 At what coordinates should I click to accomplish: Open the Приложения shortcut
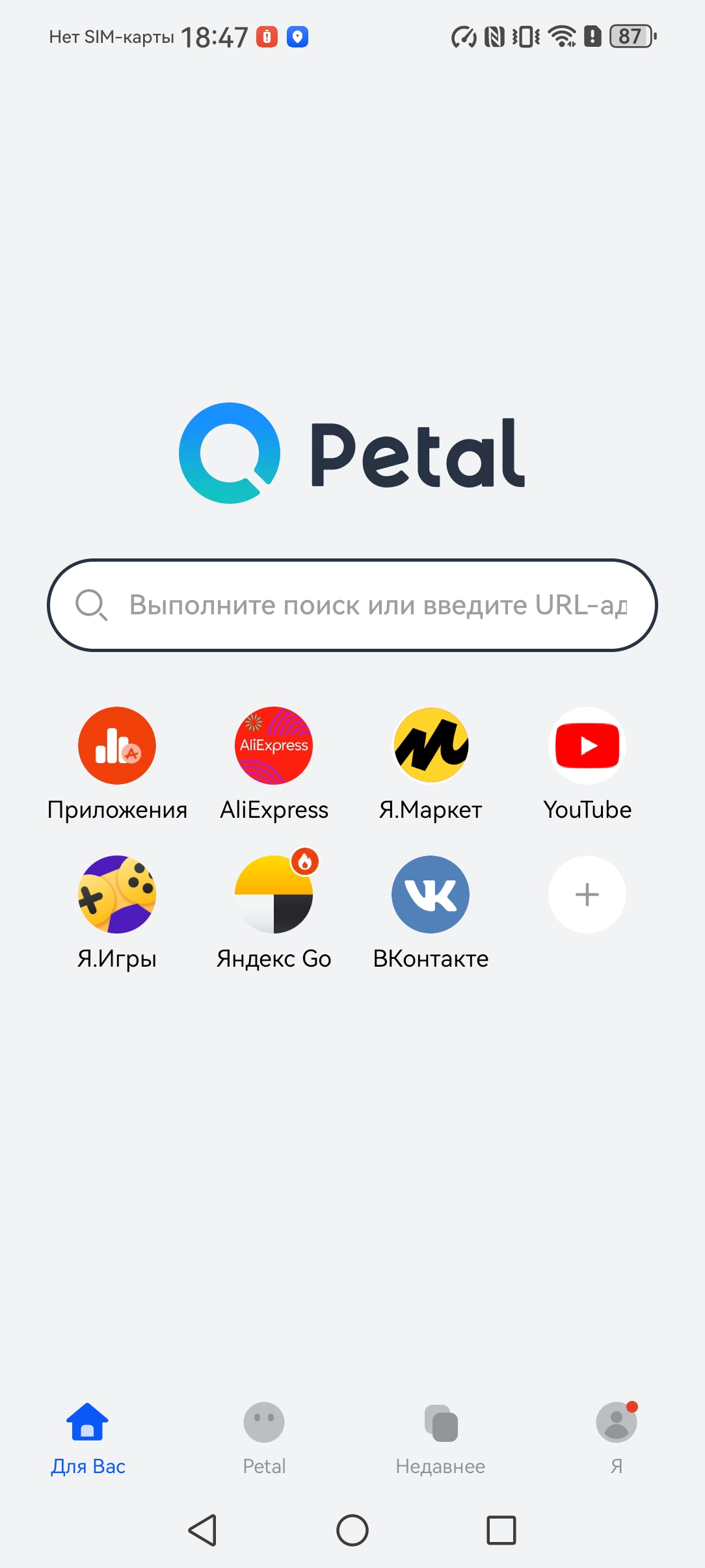[117, 746]
